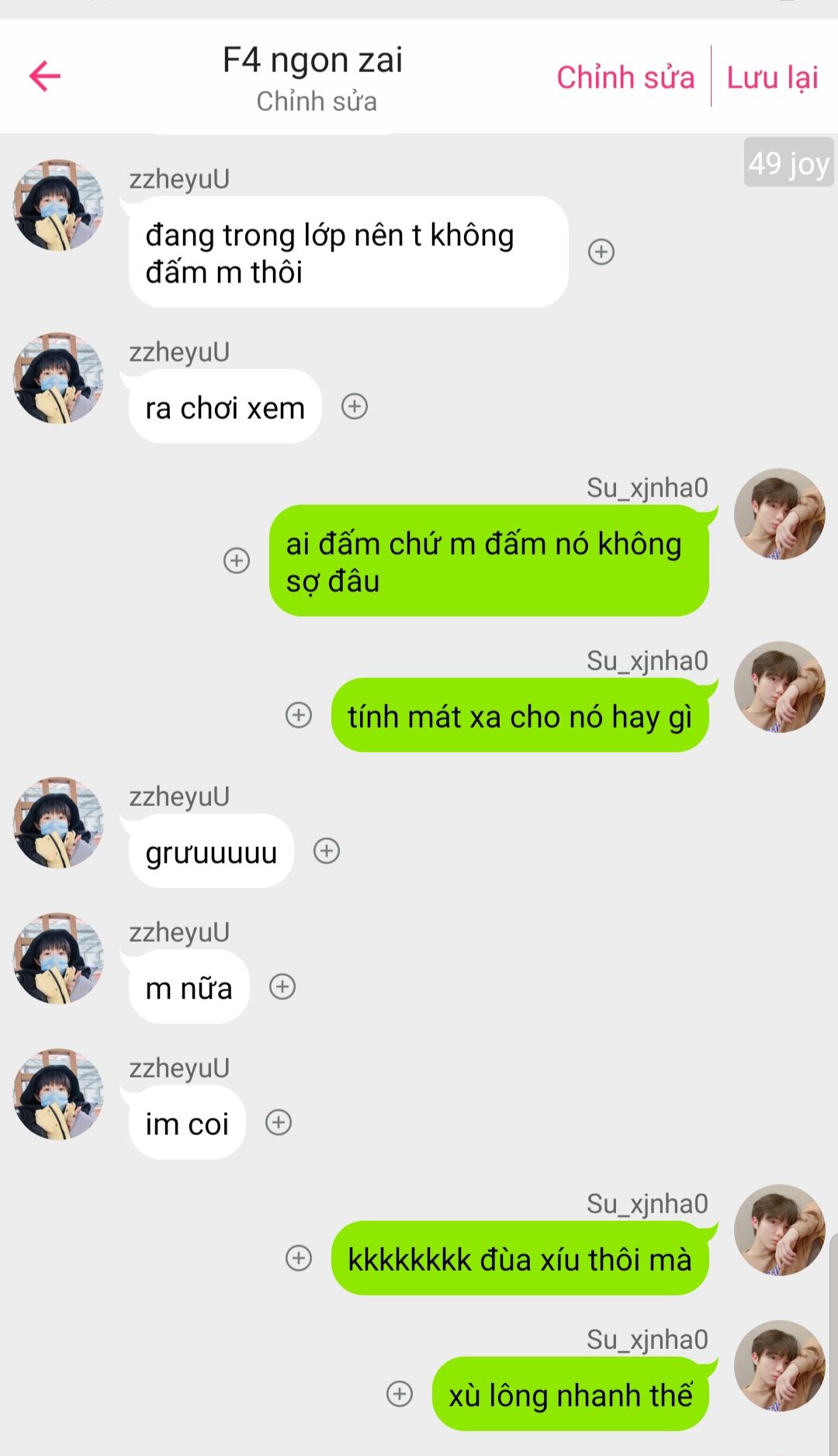The image size is (838, 1456).
Task: Tap Su_xjnha0's avatar beside "tính mát xa"
Action: 779,687
